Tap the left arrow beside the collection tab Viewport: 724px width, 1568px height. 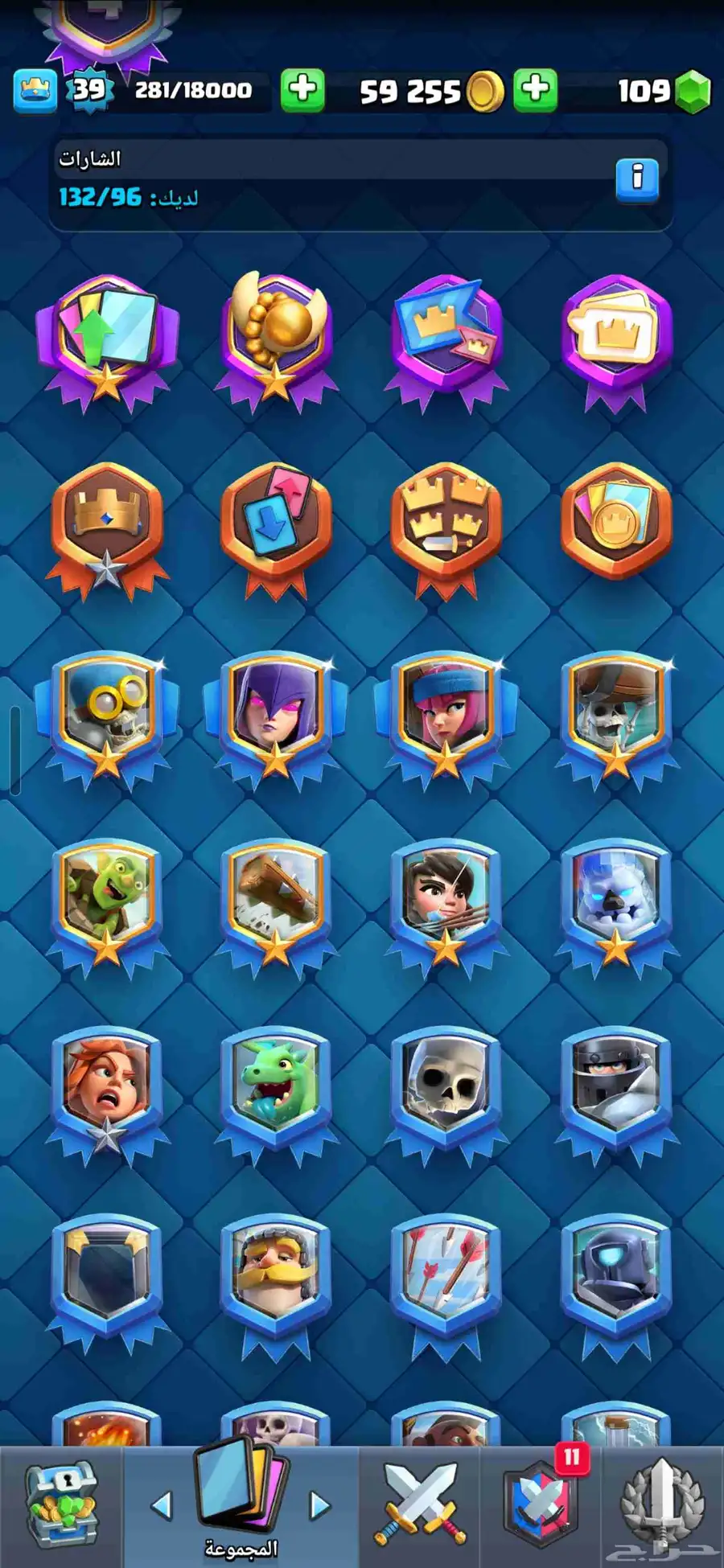pos(162,1505)
